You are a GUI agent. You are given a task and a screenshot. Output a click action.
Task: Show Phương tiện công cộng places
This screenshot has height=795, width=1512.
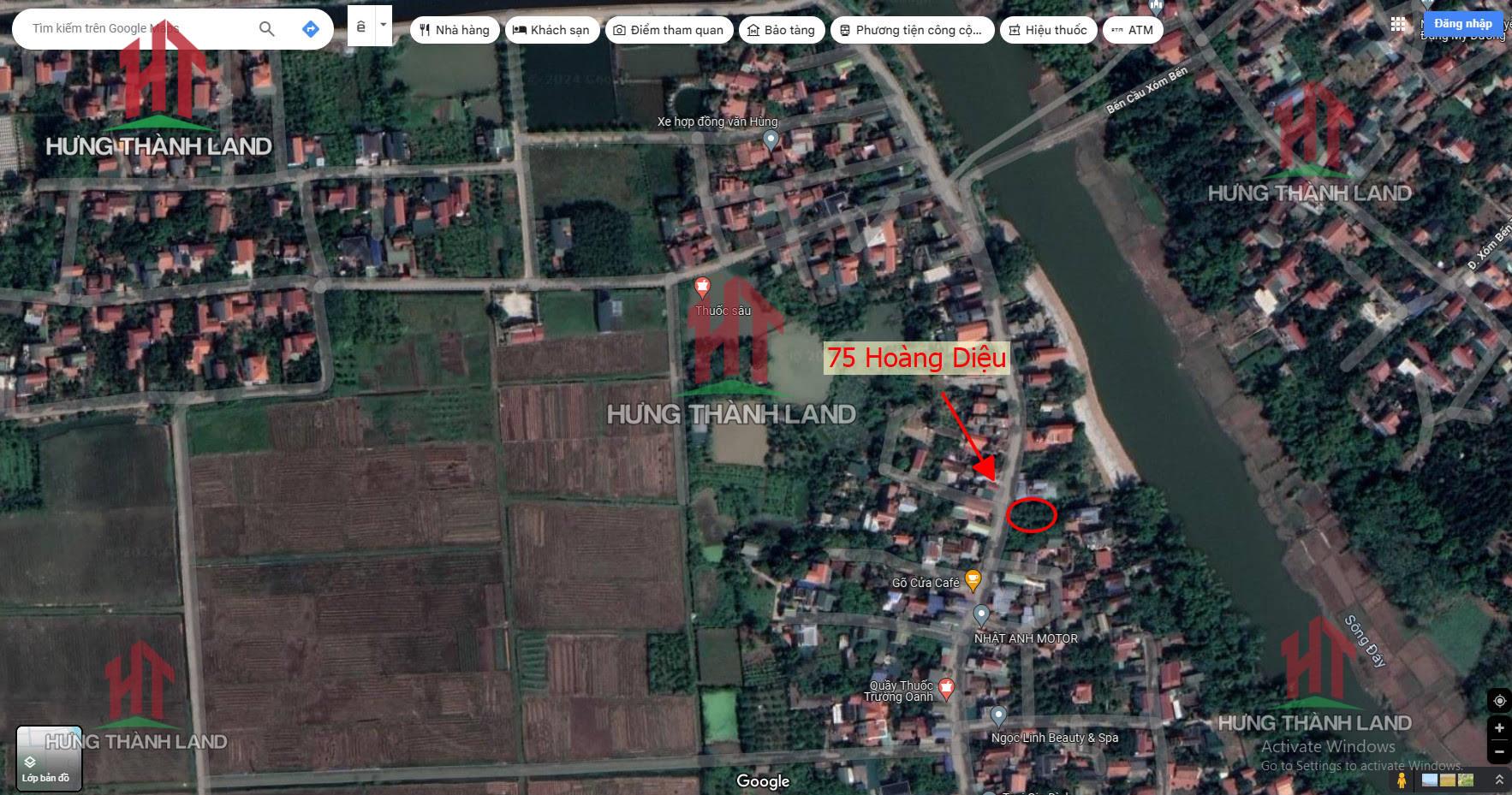pos(910,30)
